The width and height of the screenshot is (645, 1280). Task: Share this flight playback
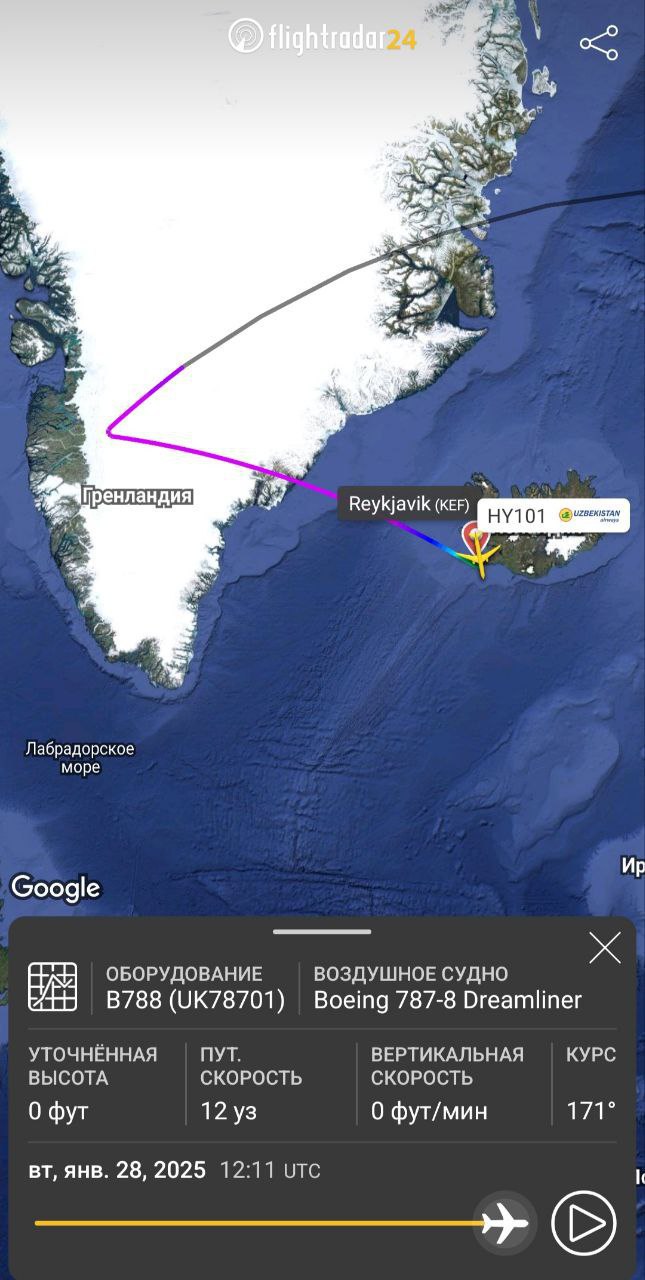click(599, 43)
